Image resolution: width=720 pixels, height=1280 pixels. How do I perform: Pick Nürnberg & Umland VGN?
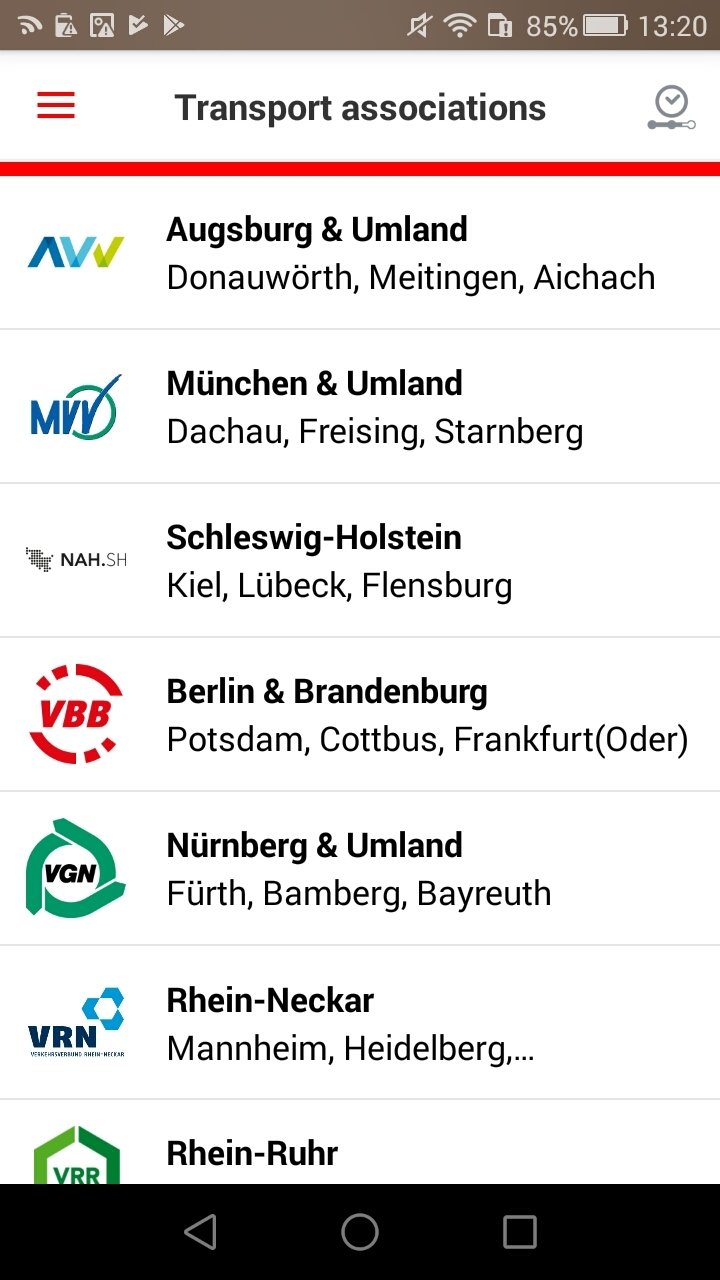(360, 869)
